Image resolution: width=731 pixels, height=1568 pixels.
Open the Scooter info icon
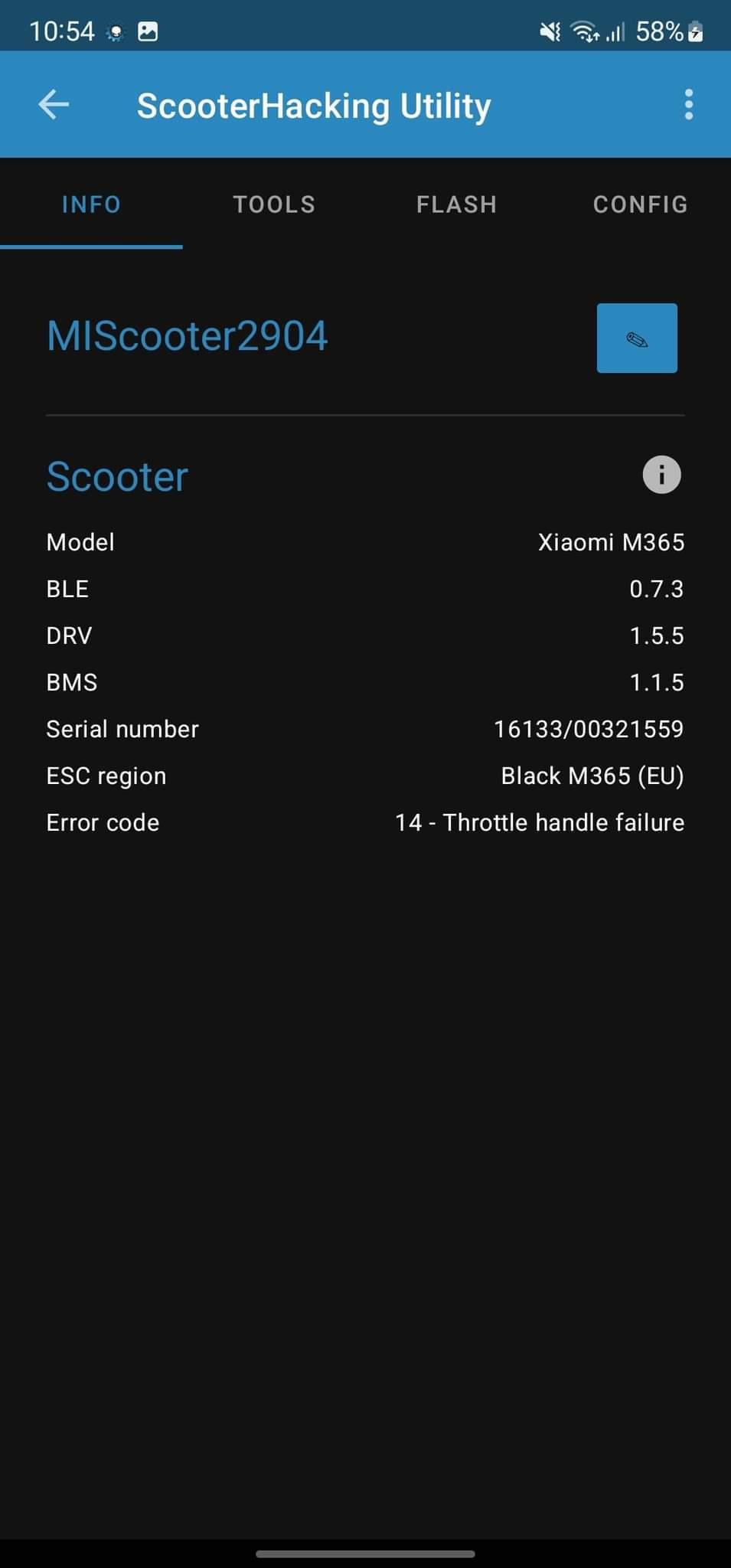click(661, 475)
